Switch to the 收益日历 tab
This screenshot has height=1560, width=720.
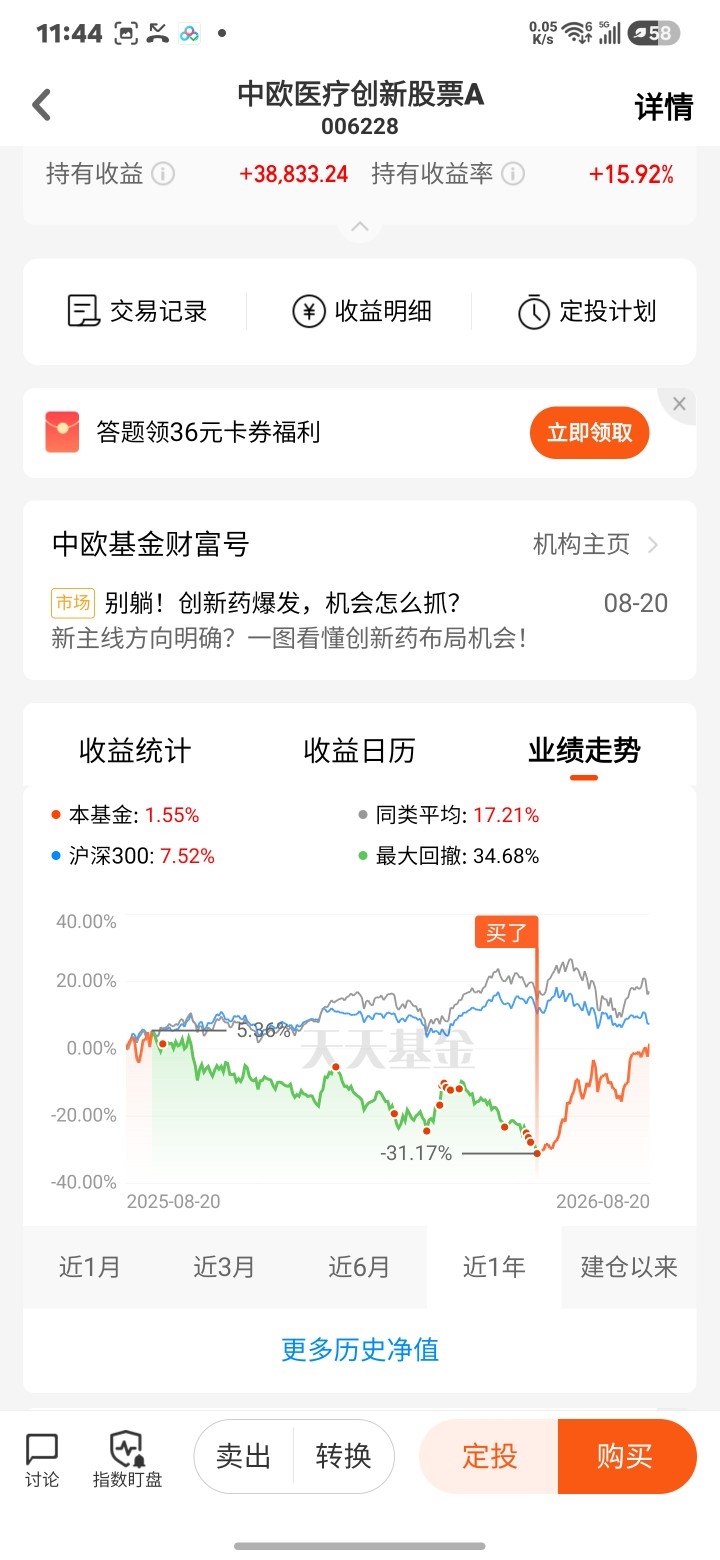pos(359,751)
